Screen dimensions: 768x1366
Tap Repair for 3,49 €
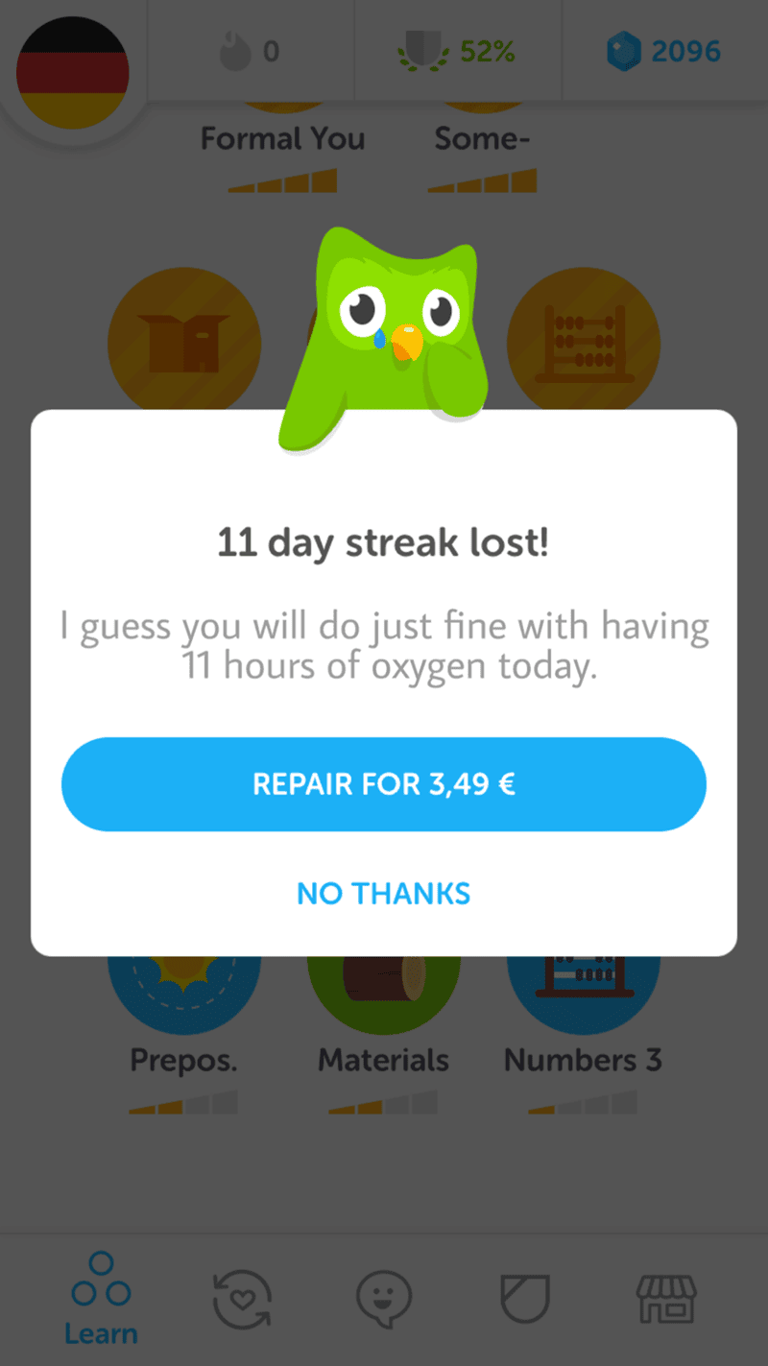point(383,784)
